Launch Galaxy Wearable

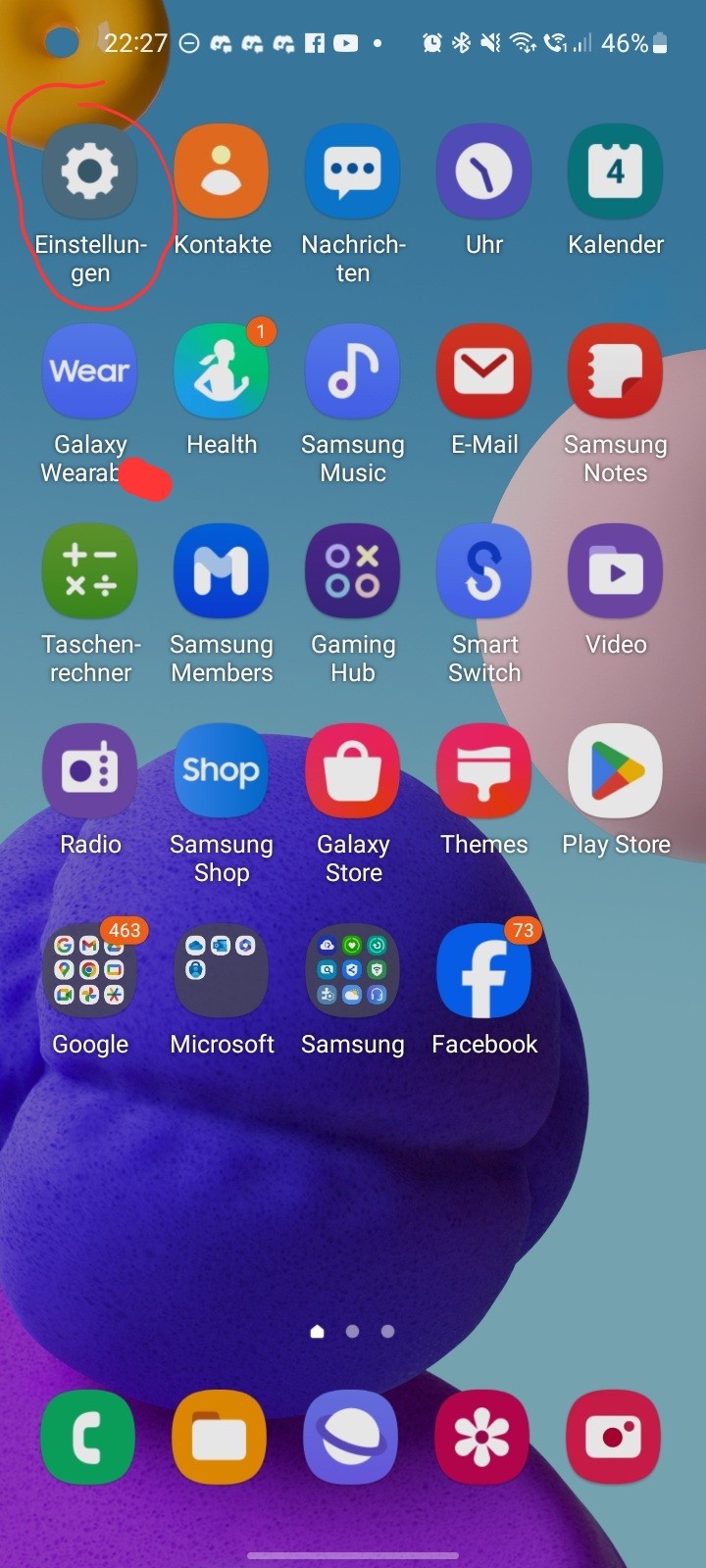[89, 371]
